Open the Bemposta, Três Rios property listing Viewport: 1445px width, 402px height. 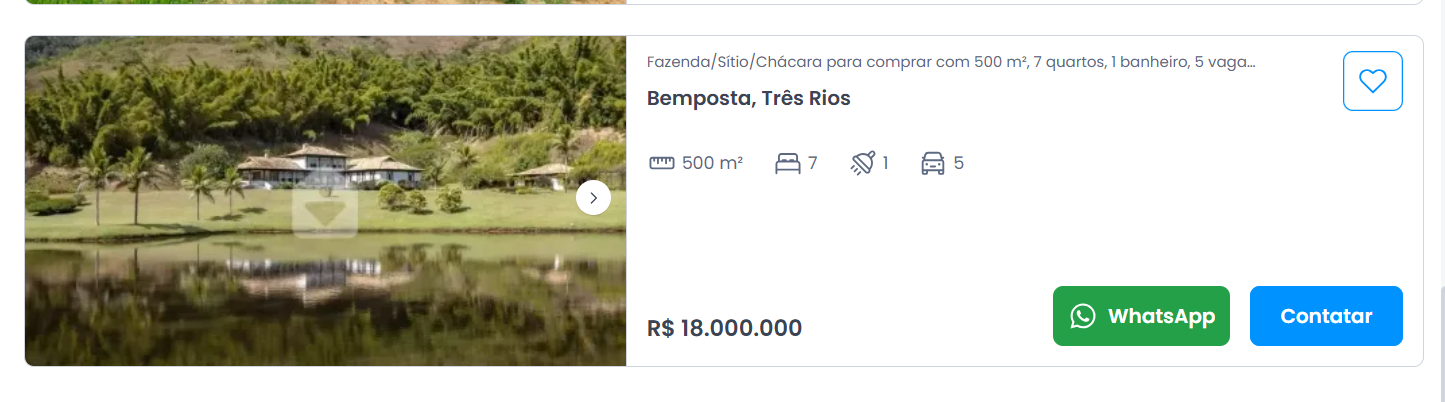pos(748,98)
